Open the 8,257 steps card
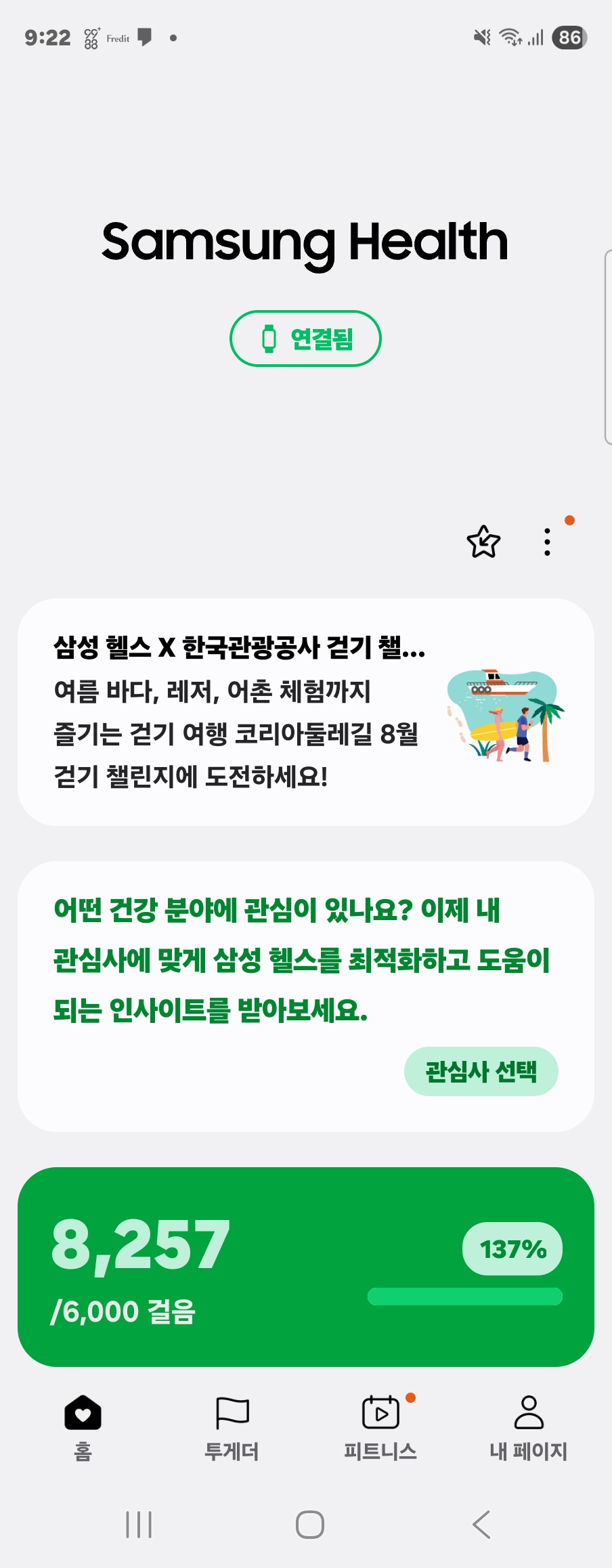 click(305, 1266)
